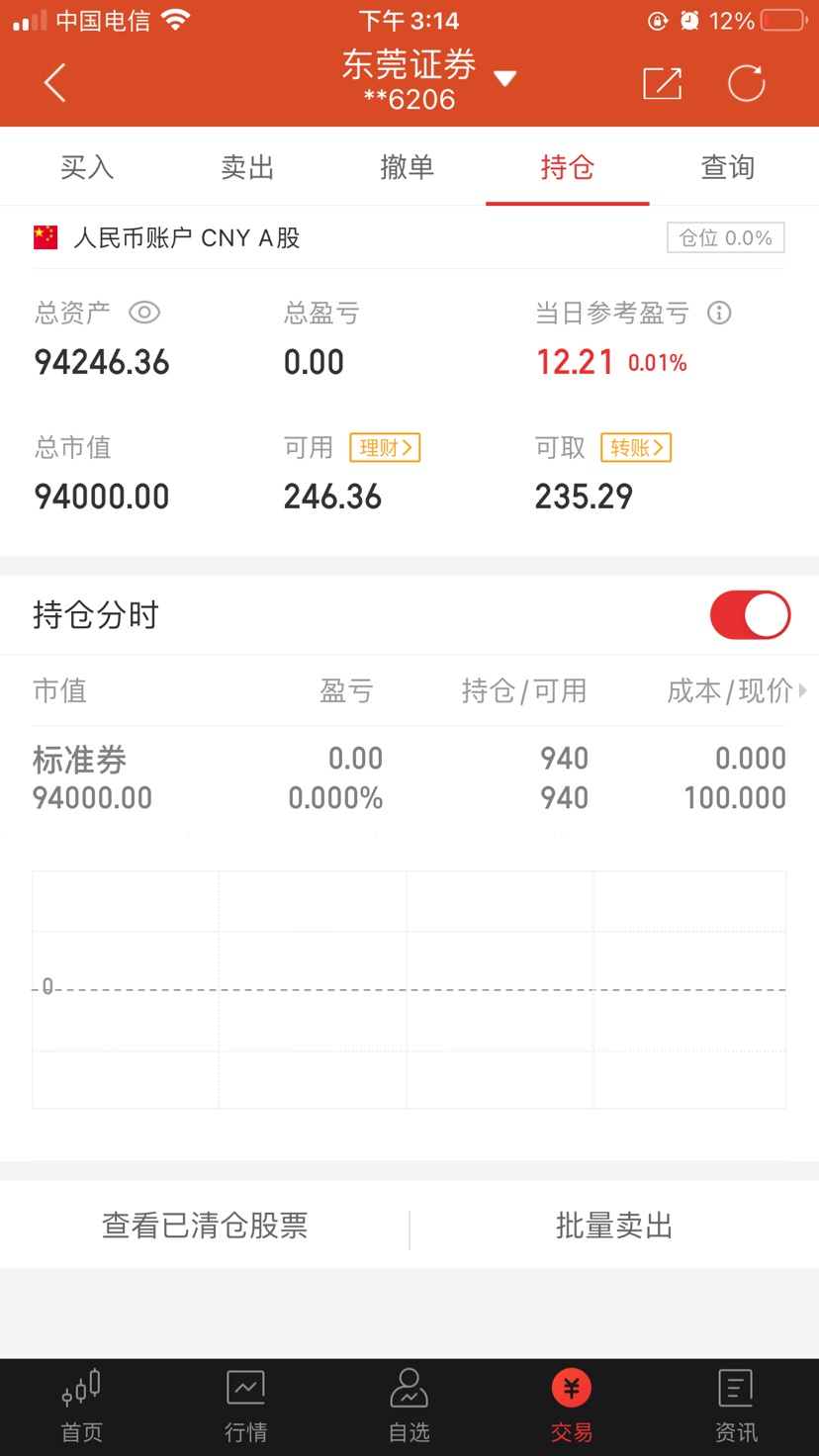
Task: Go back using the top-left arrow
Action: click(55, 83)
